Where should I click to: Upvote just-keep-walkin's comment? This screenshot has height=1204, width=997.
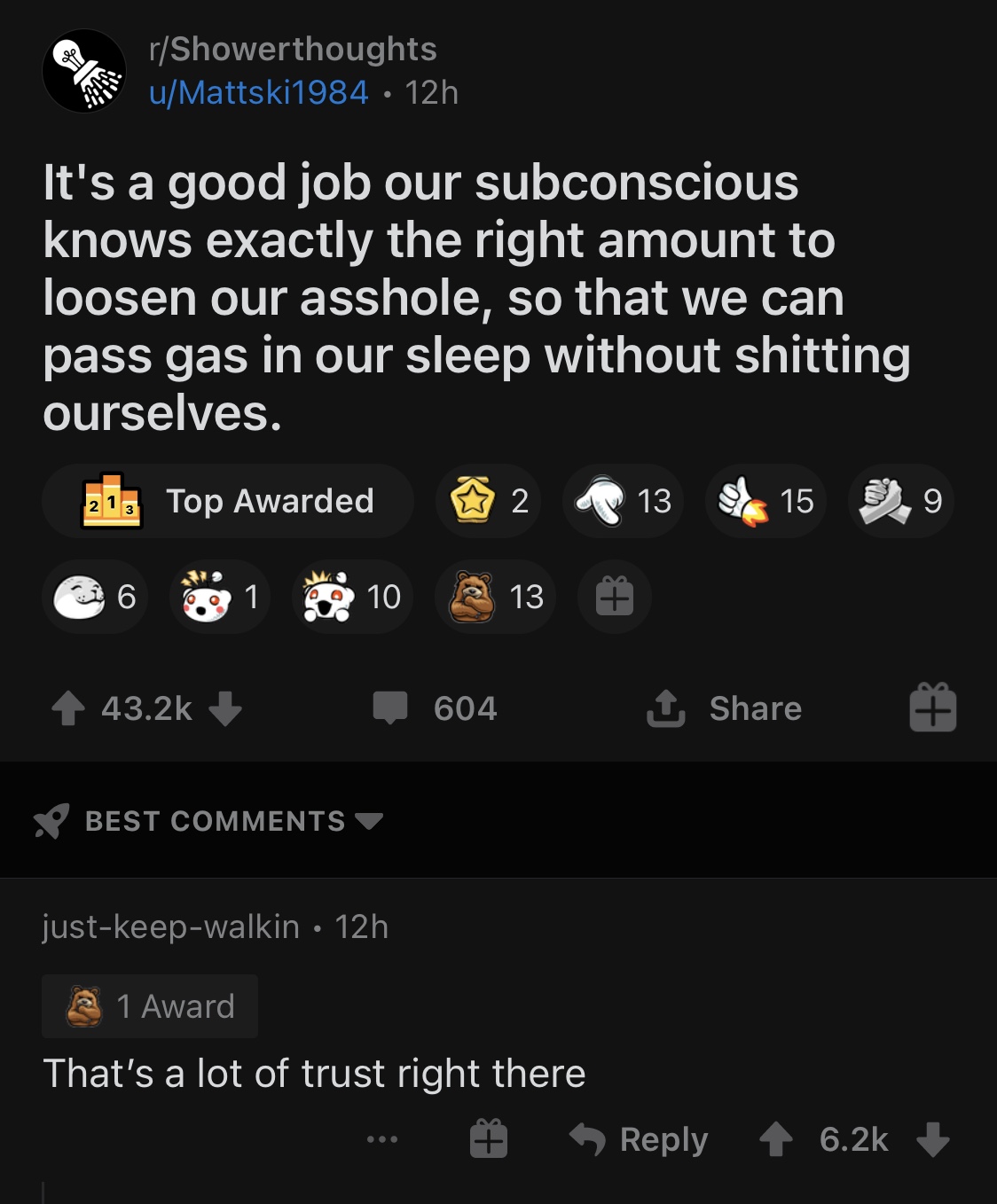[776, 1139]
